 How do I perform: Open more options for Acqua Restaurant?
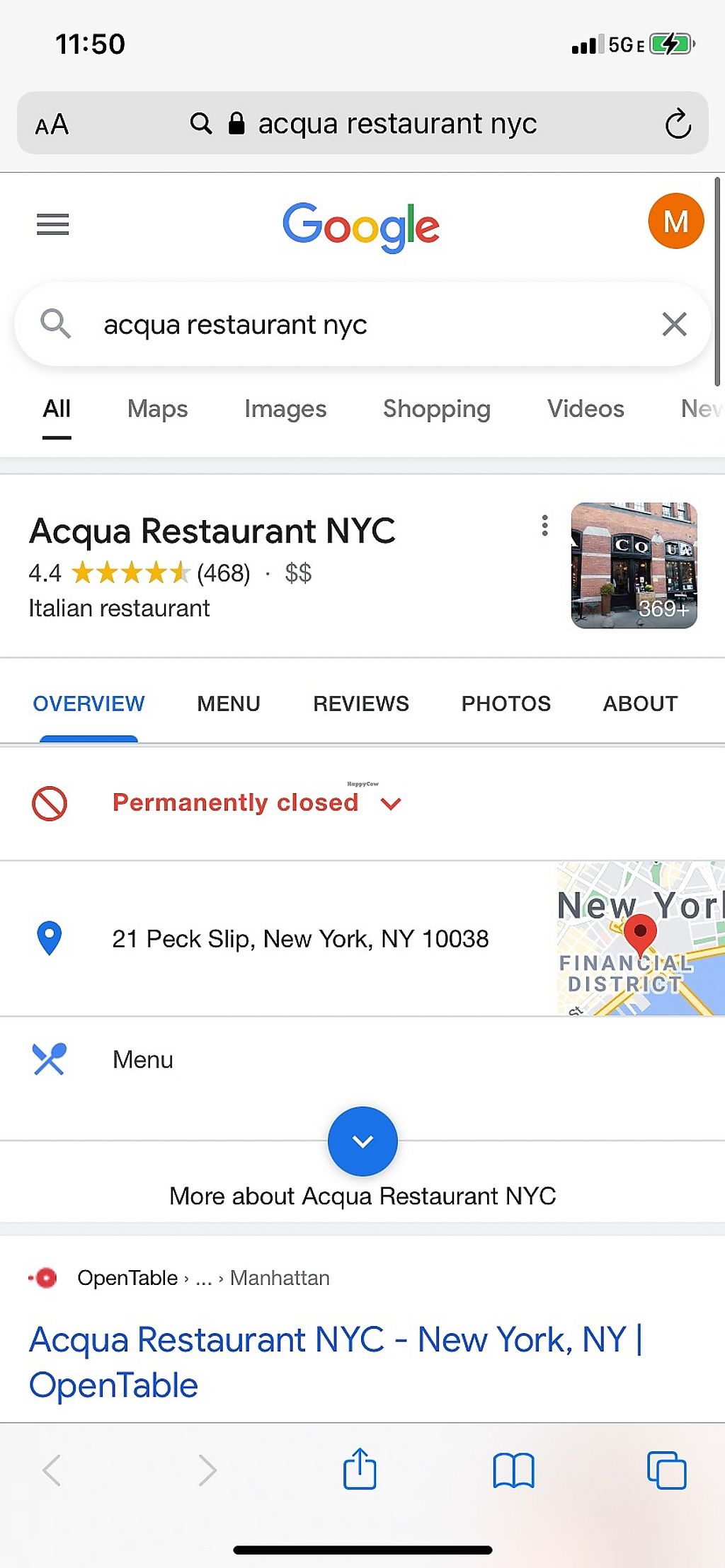click(x=544, y=526)
